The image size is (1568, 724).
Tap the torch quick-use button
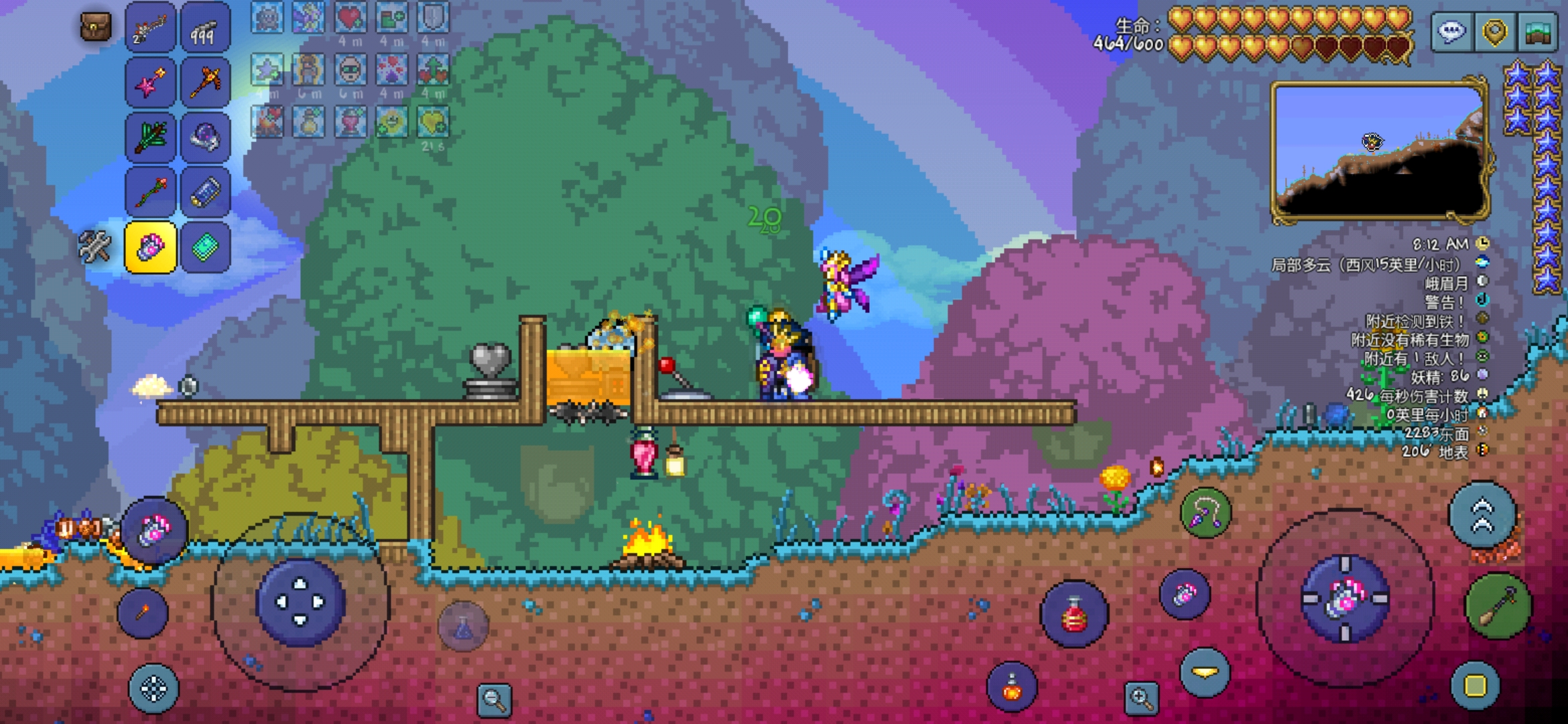pyautogui.click(x=143, y=612)
